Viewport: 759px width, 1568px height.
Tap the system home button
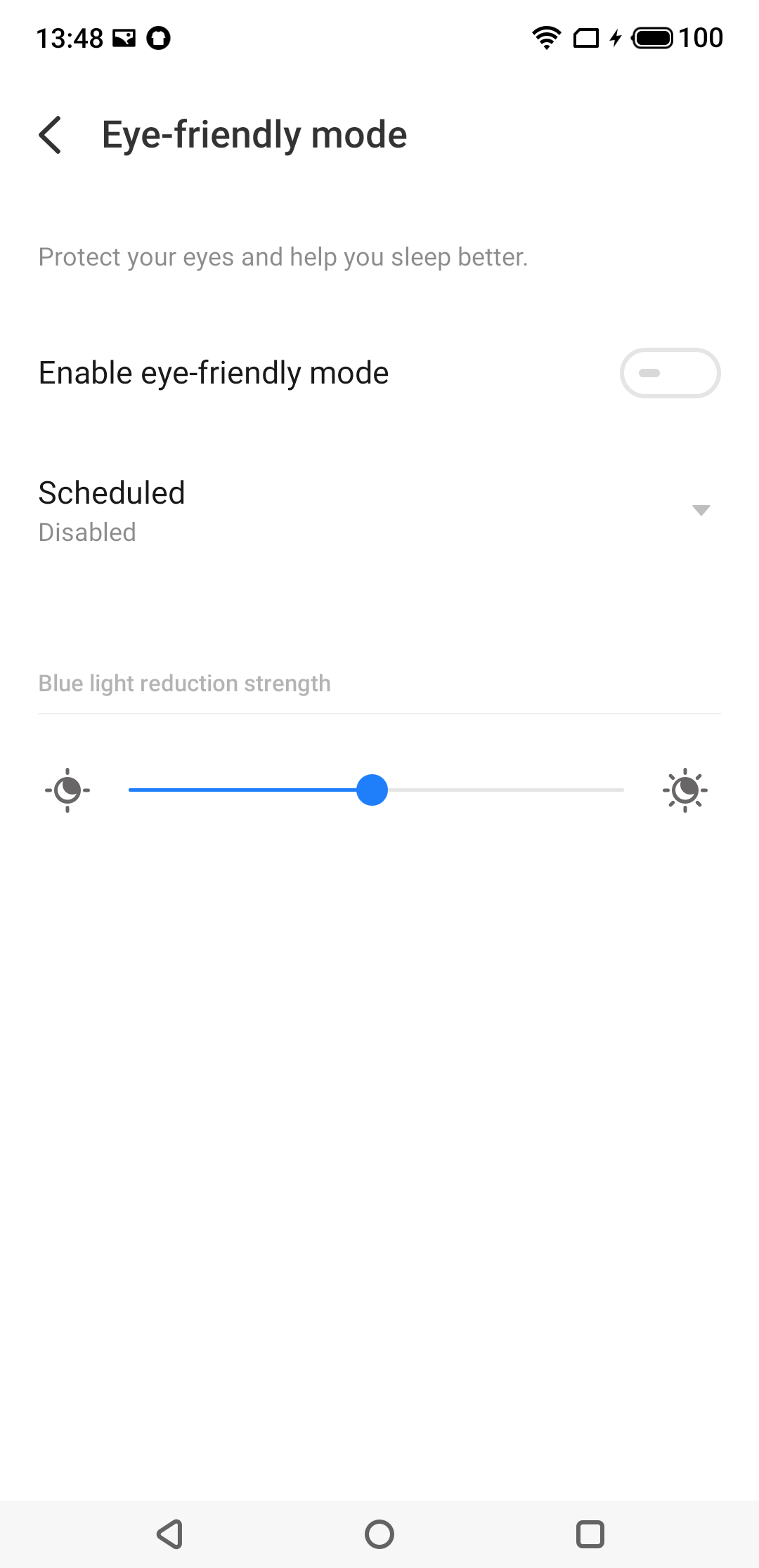(379, 1534)
